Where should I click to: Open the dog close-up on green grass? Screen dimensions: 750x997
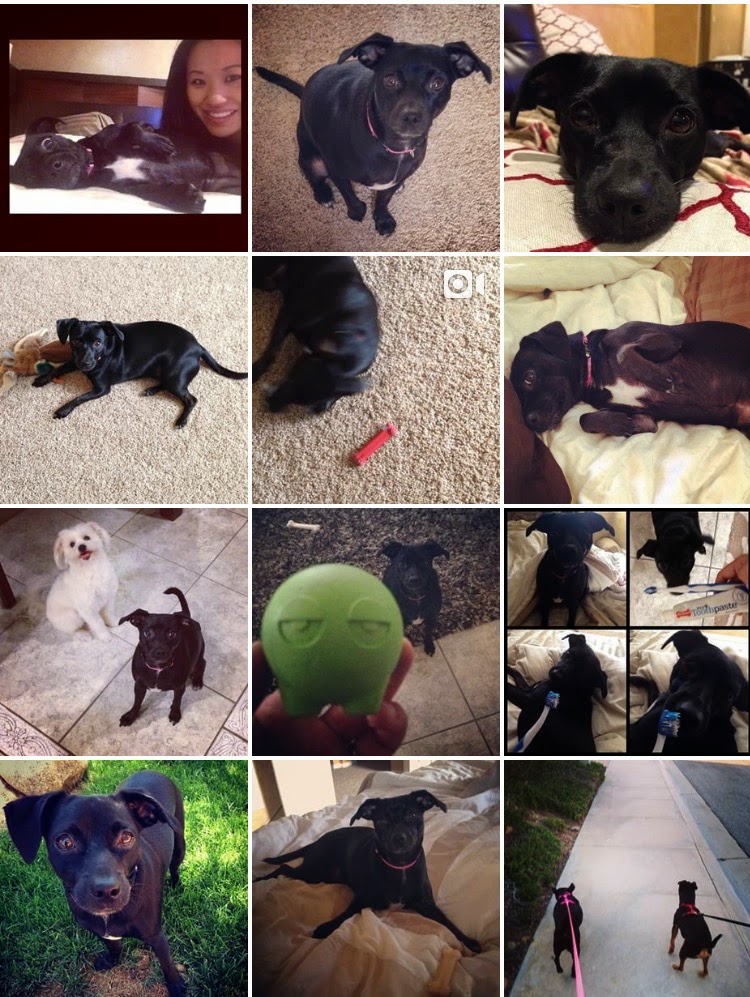pos(124,878)
